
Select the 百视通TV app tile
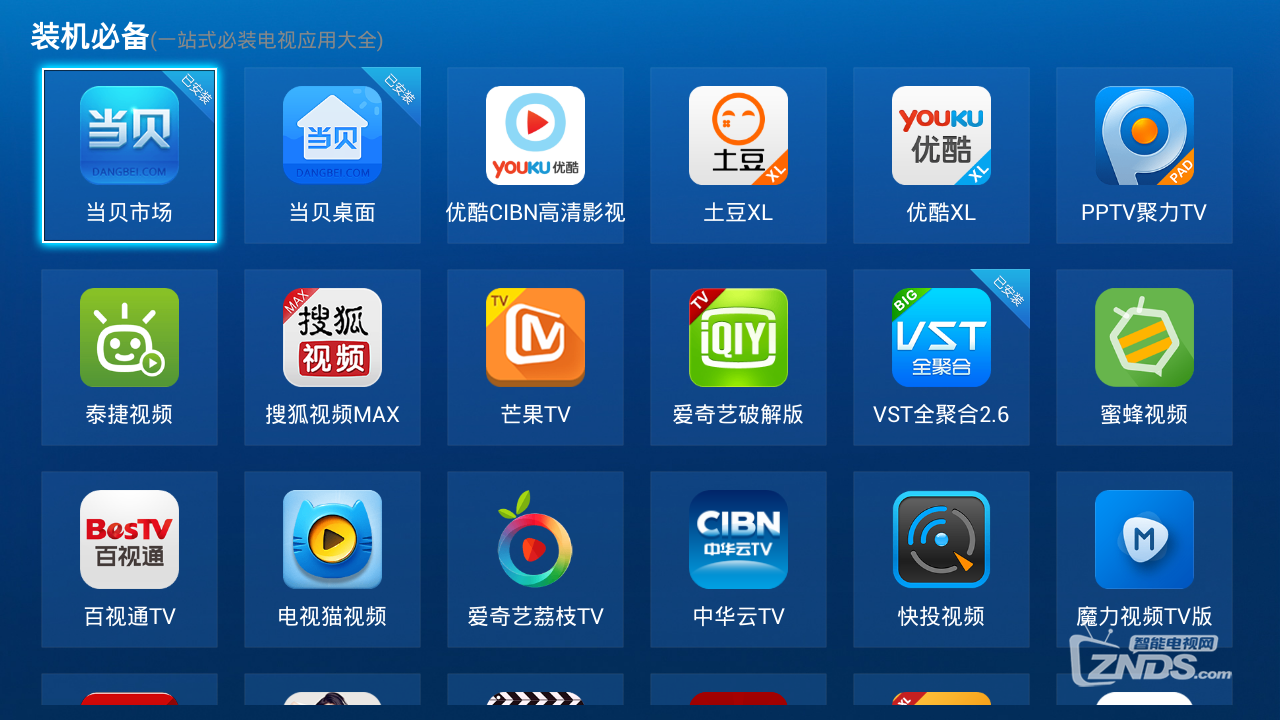click(129, 559)
